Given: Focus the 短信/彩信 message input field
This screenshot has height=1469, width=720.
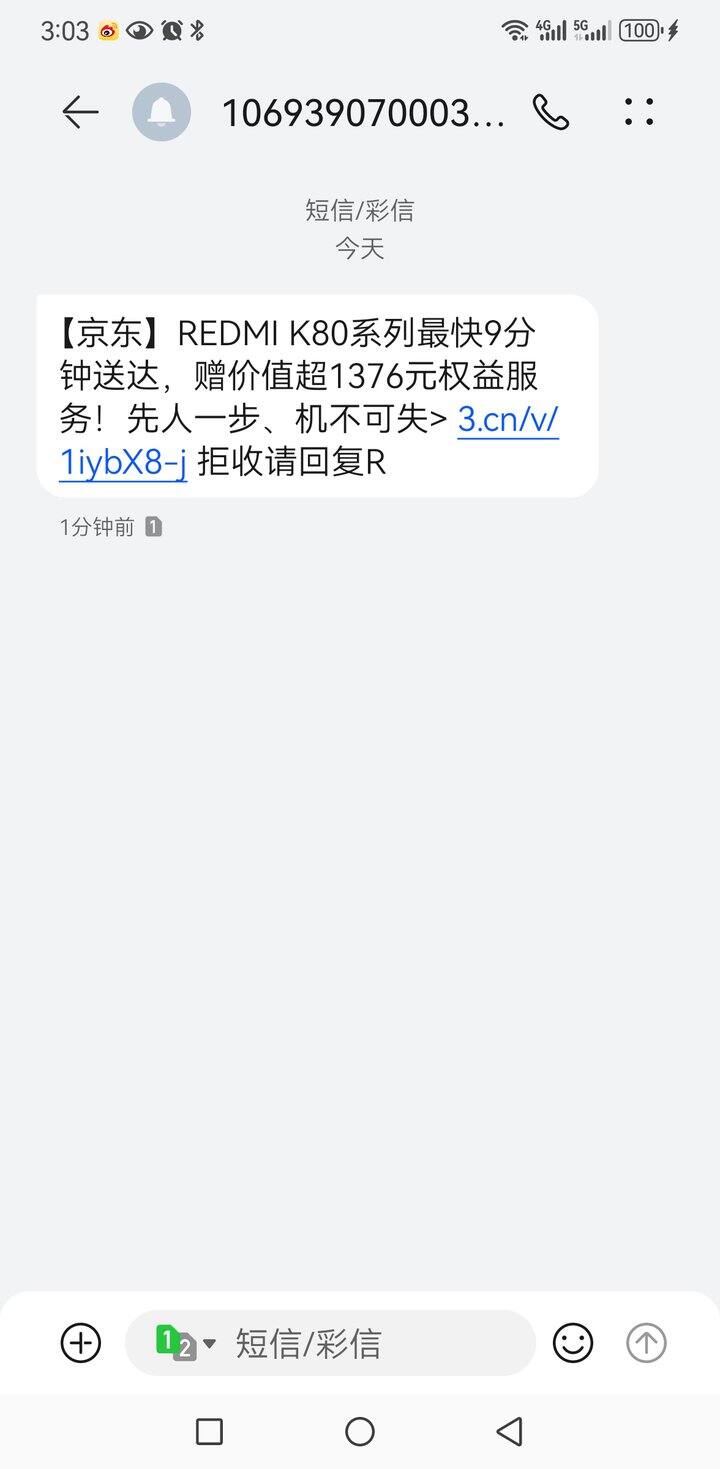Looking at the screenshot, I should point(330,1343).
